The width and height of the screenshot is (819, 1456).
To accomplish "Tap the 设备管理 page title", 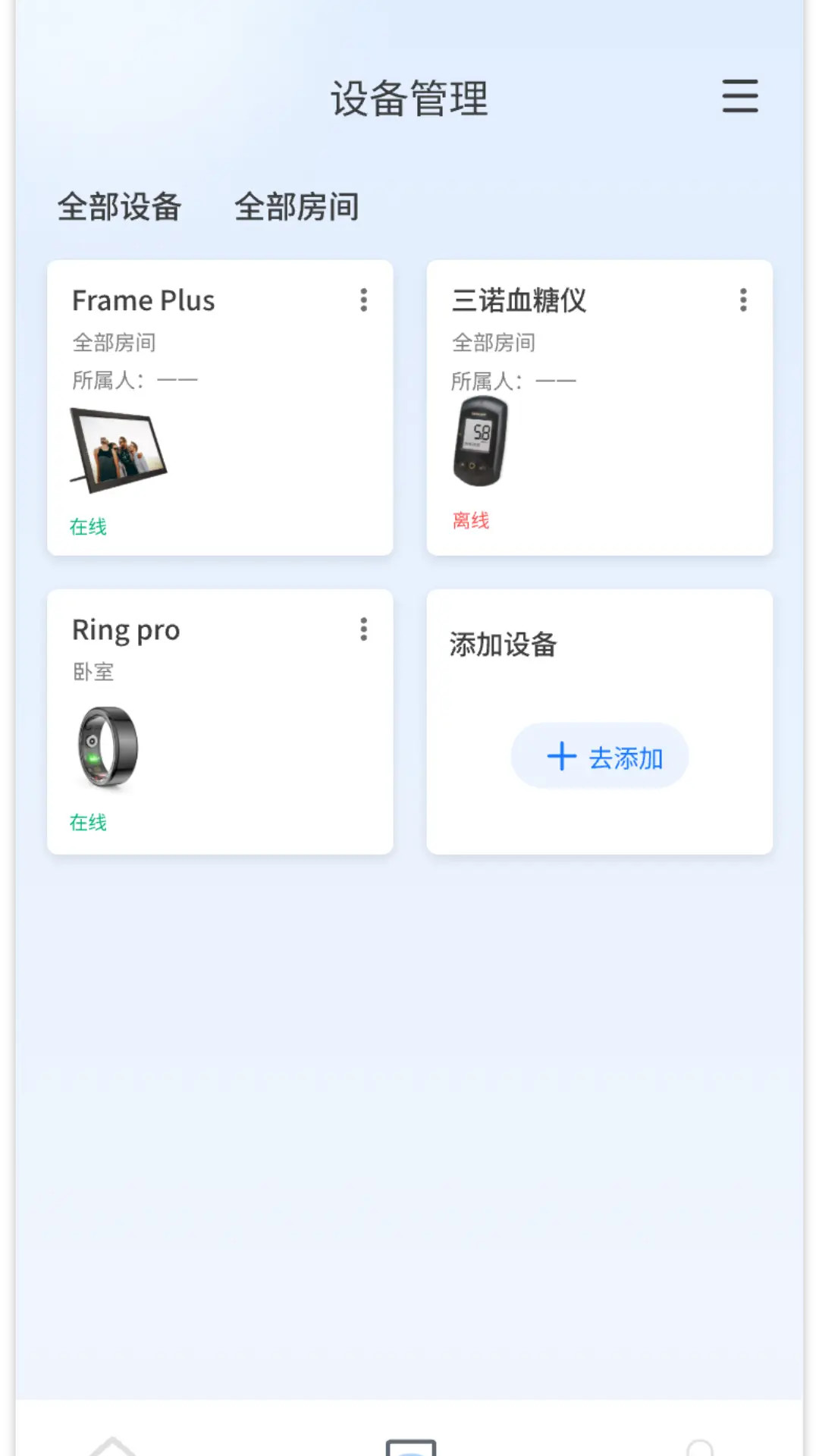I will (x=409, y=98).
